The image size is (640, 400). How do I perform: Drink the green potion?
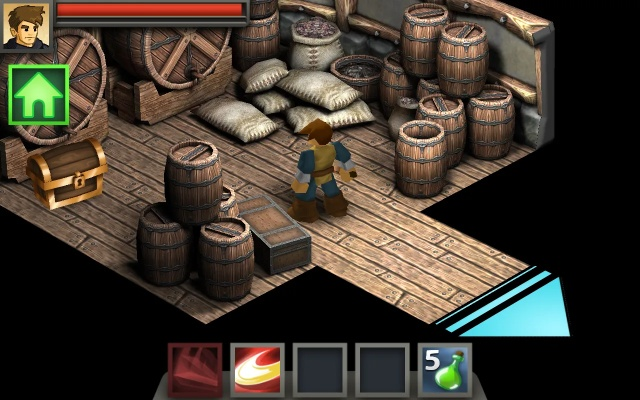444,370
